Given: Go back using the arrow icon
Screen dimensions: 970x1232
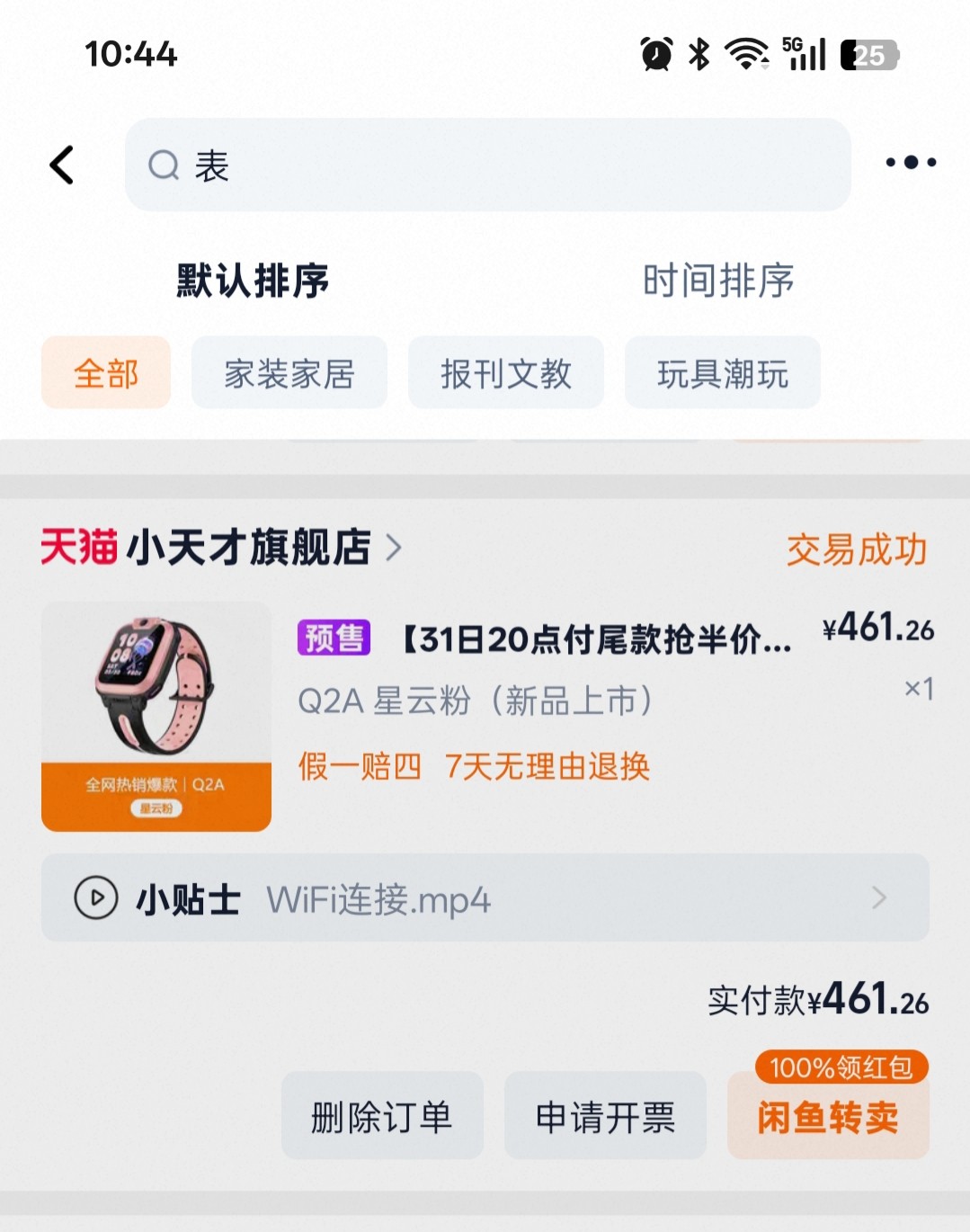Looking at the screenshot, I should (62, 165).
